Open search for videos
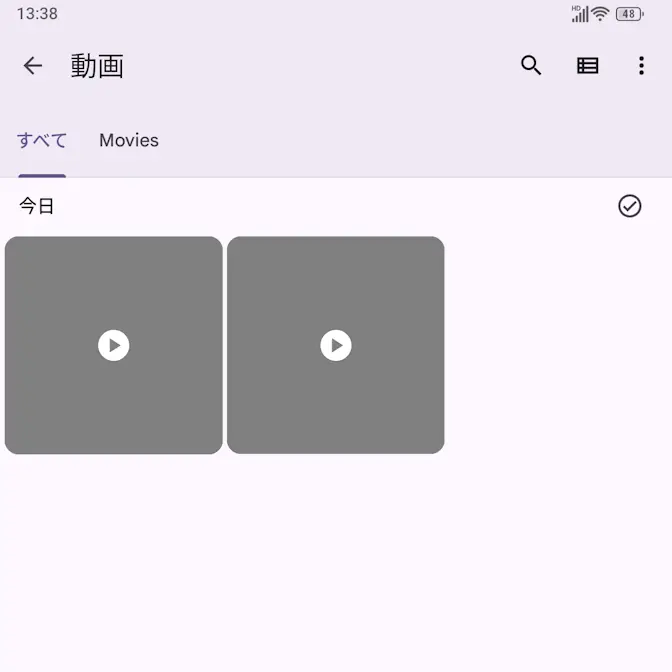Viewport: 672px width, 672px height. click(x=531, y=66)
